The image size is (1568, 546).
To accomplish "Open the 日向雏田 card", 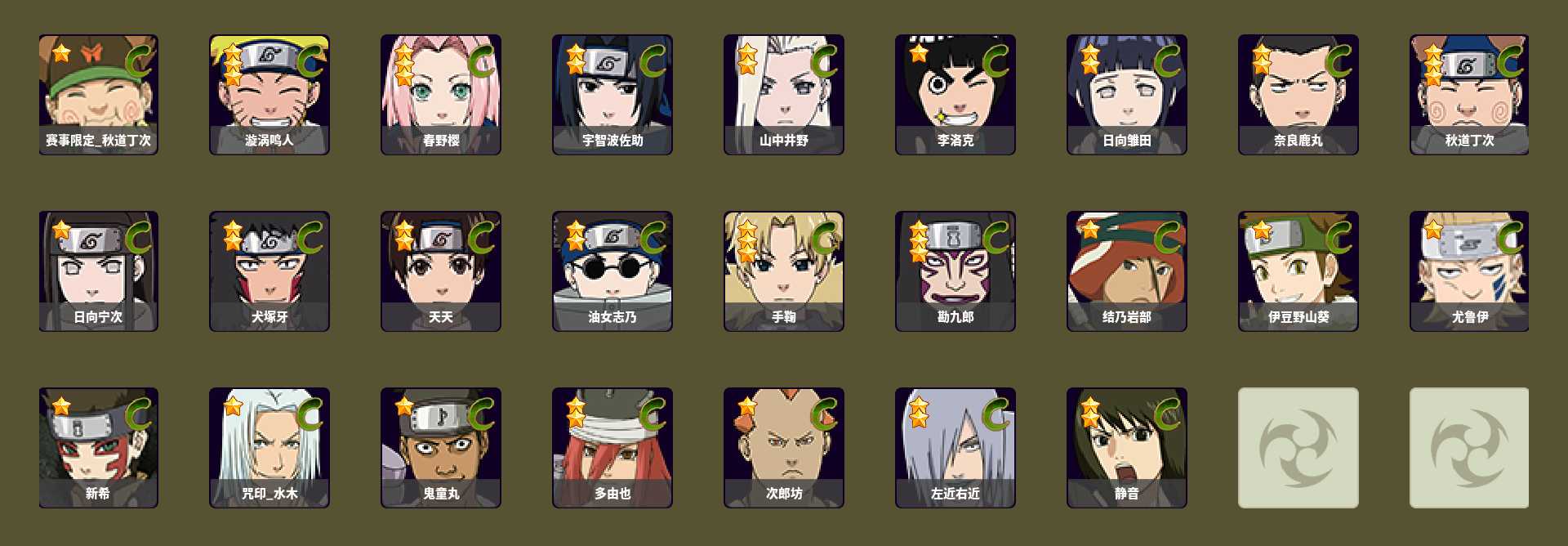I will (x=1127, y=94).
